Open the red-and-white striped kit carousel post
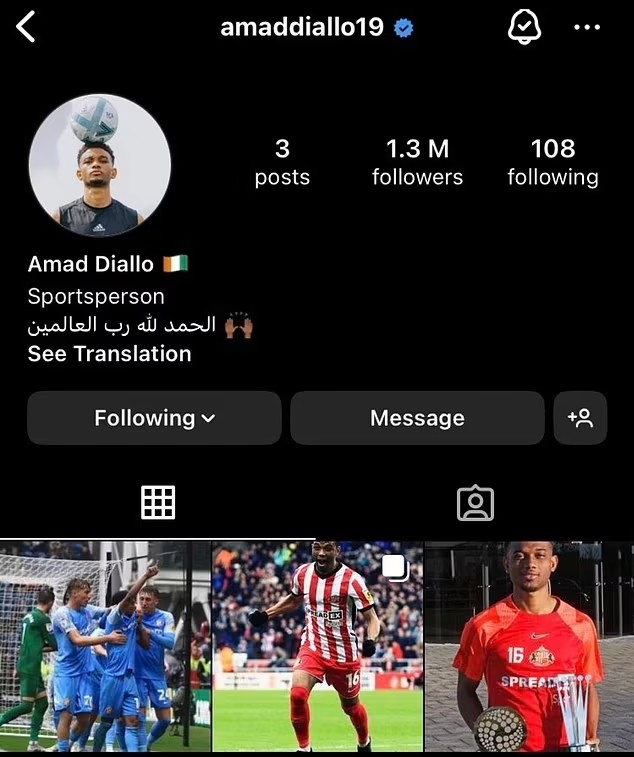The image size is (634, 757). point(317,647)
